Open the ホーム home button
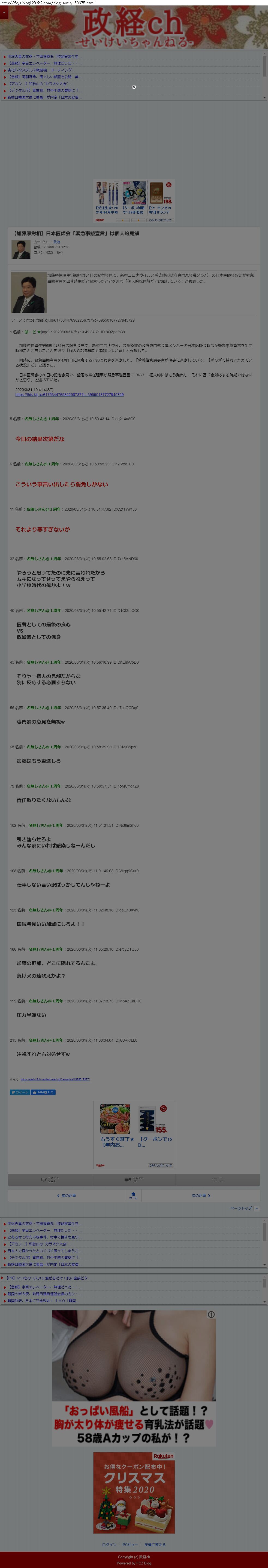268x1568 pixels. click(133, 1195)
